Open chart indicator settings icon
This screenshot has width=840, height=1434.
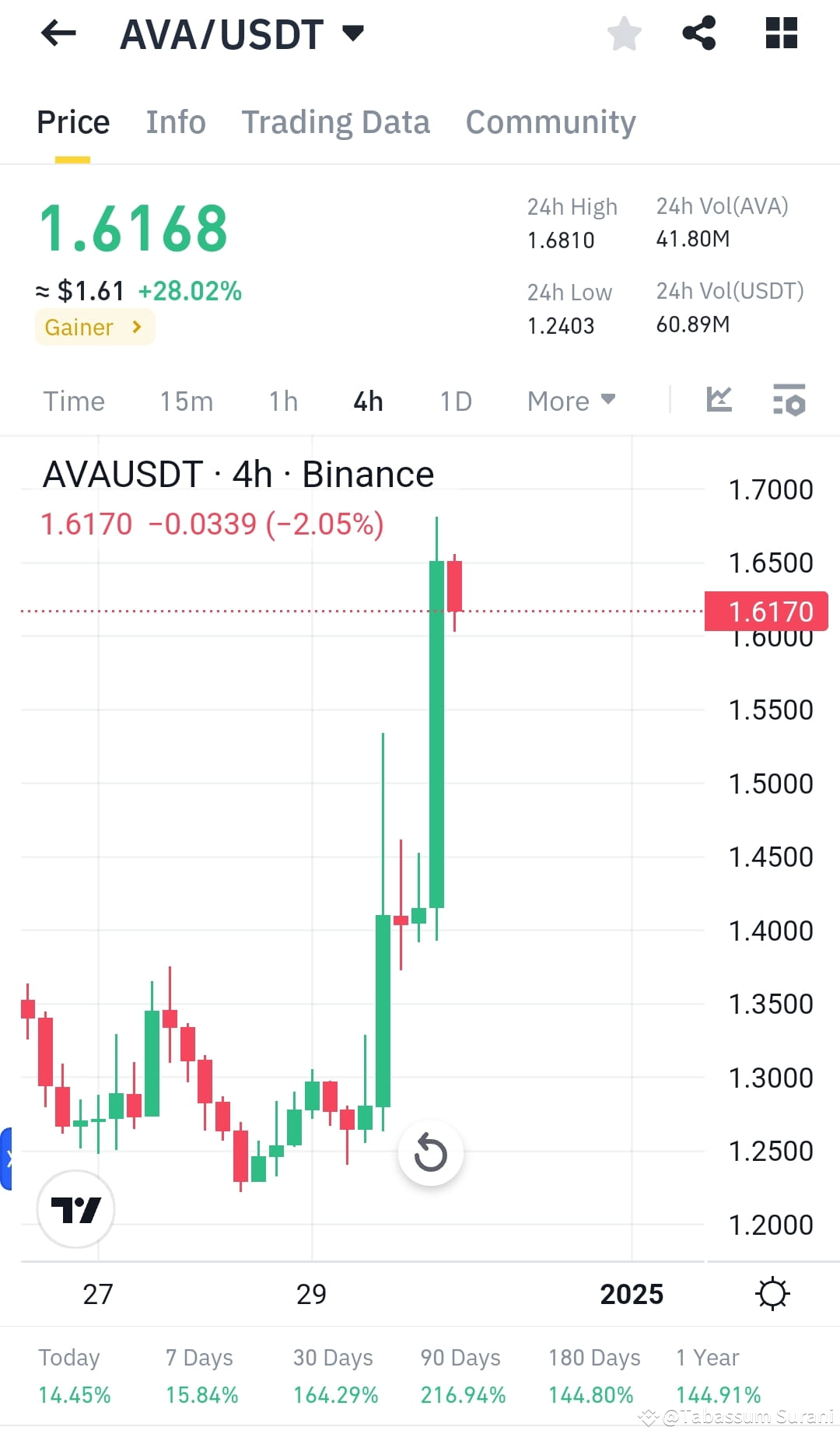(788, 400)
